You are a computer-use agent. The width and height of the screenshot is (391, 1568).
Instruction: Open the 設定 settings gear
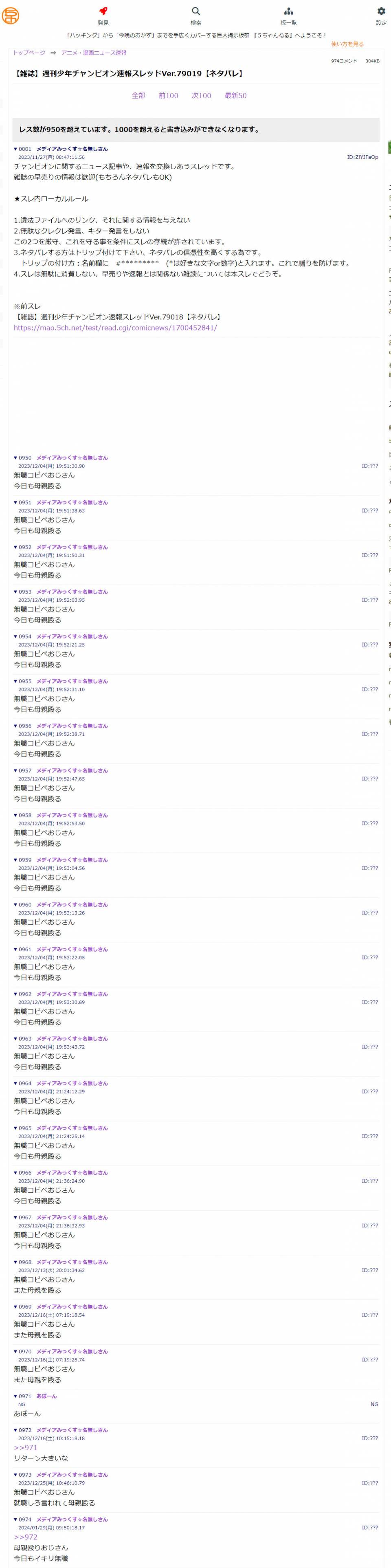click(x=381, y=16)
